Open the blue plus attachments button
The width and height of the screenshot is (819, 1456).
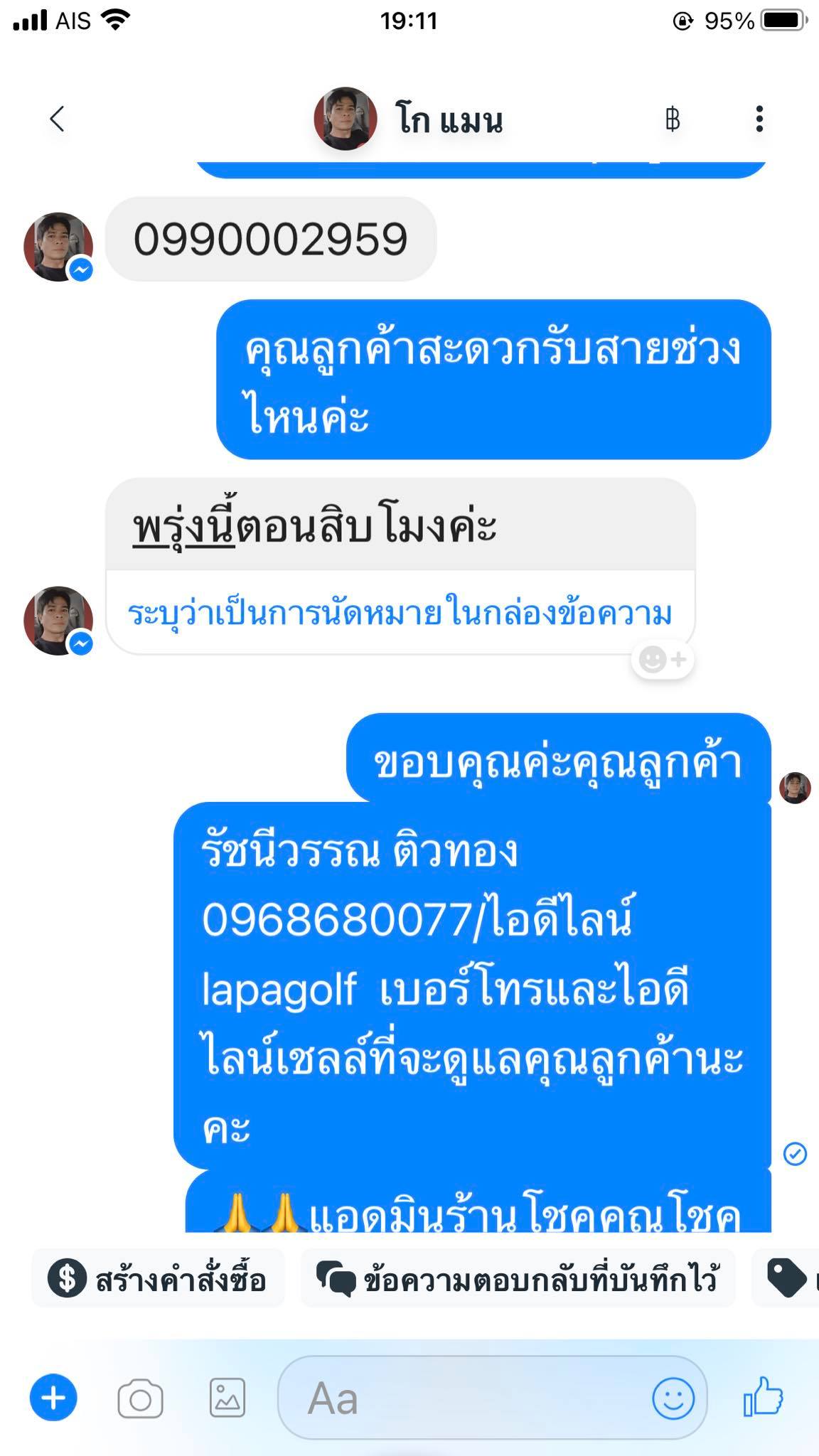coord(53,1398)
